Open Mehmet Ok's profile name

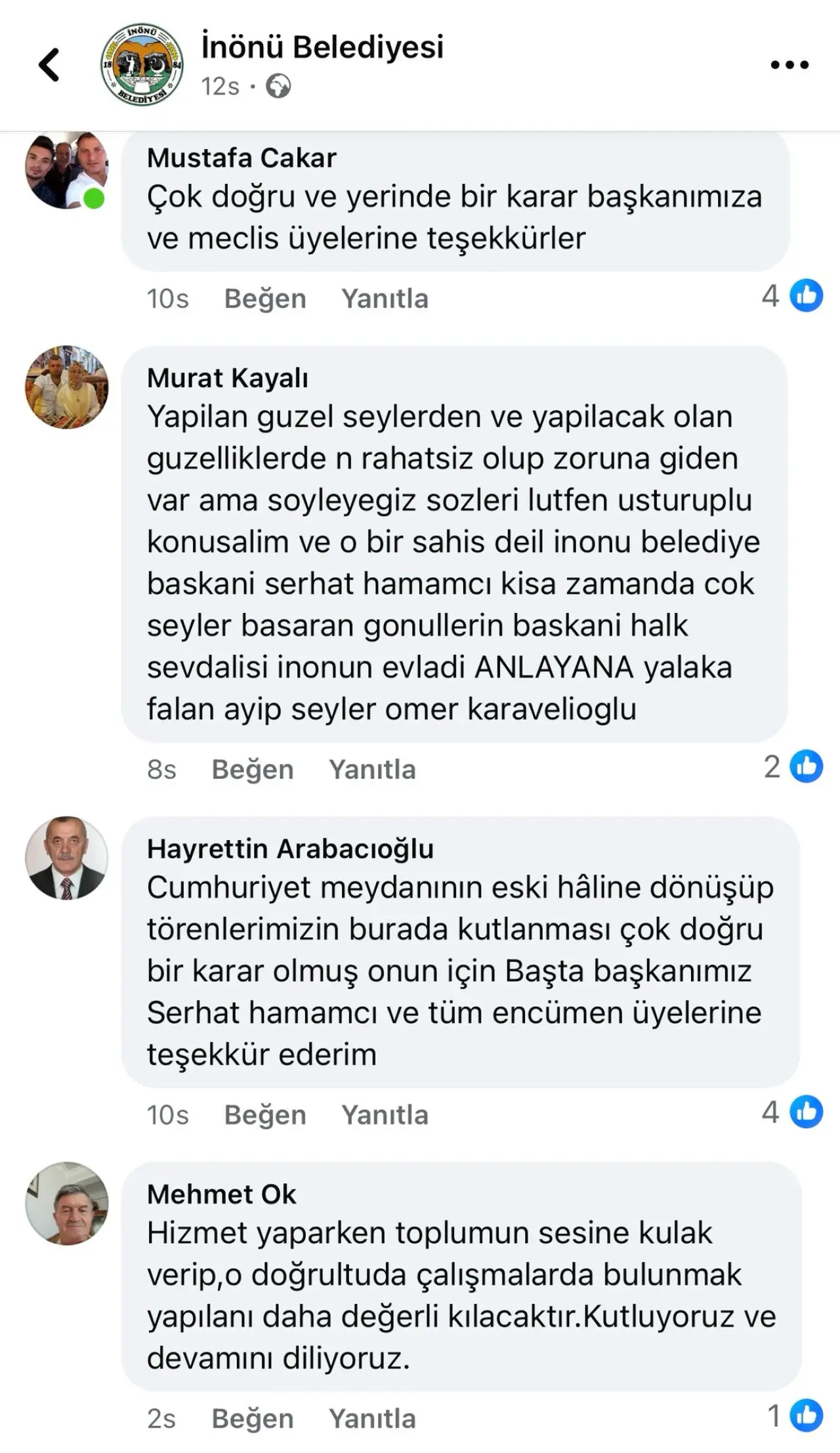pyautogui.click(x=221, y=1194)
